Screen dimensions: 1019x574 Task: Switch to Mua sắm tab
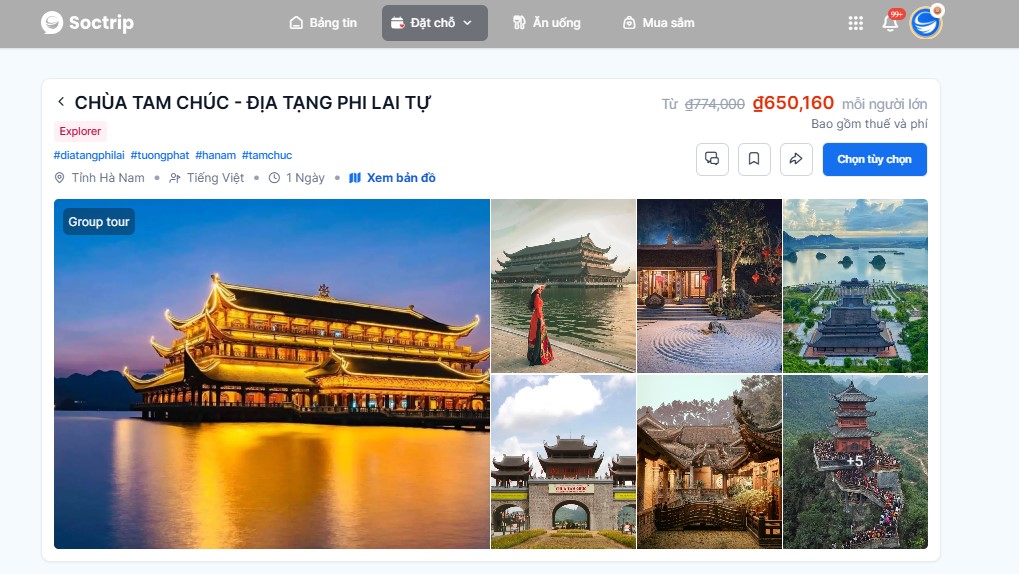coord(658,23)
